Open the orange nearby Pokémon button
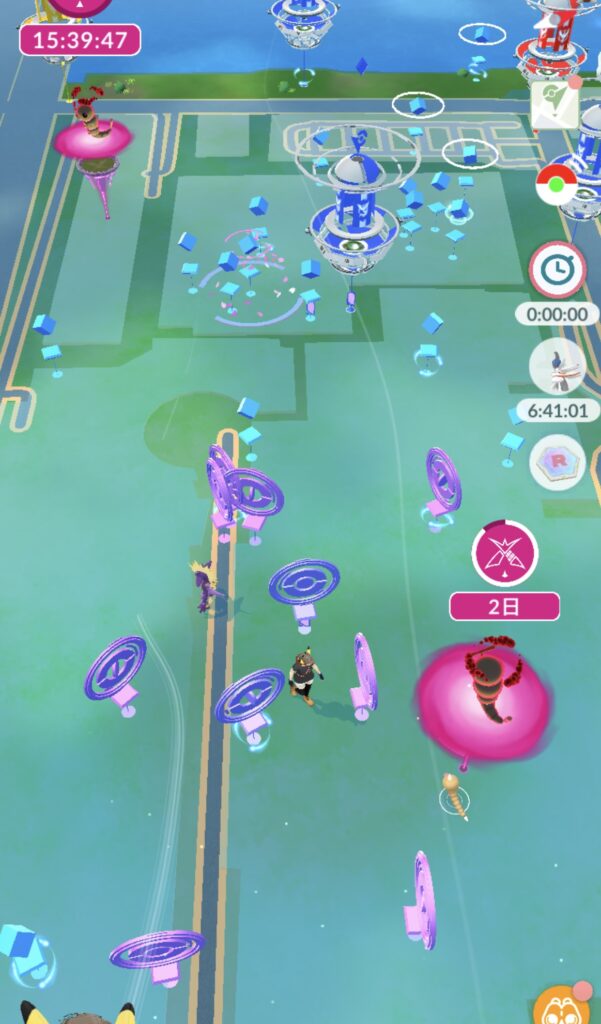Screen dimensions: 601x1024 [560, 1005]
